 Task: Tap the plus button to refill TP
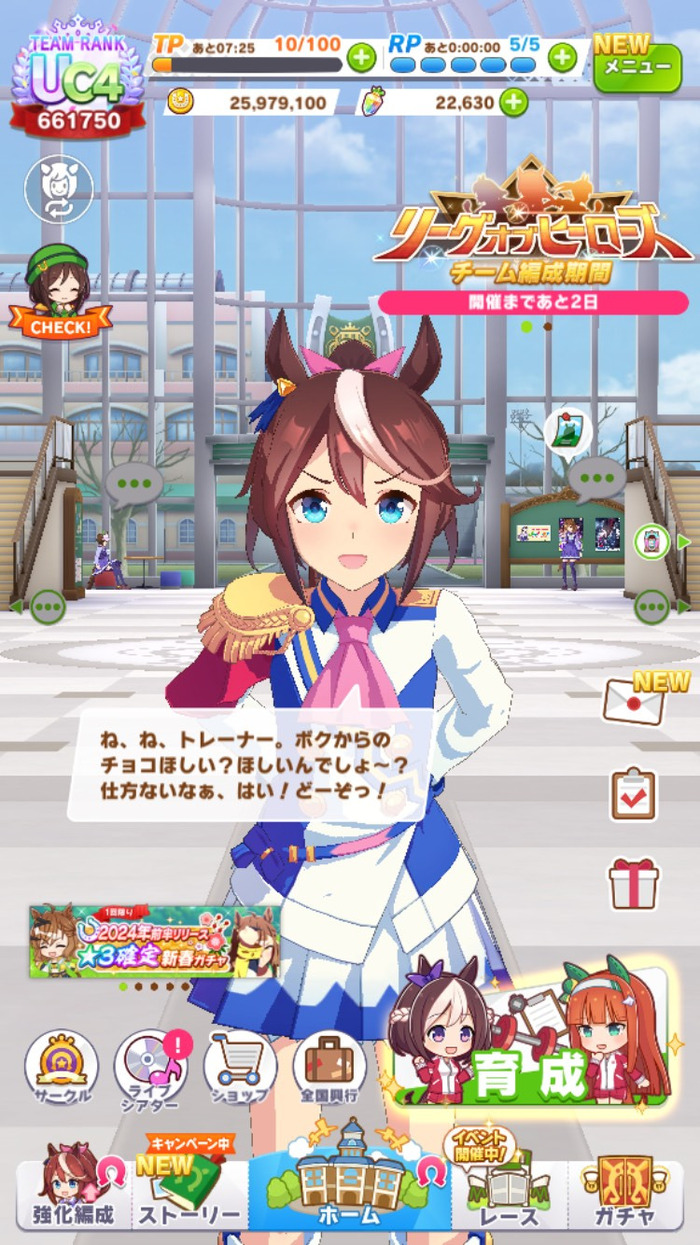click(362, 58)
